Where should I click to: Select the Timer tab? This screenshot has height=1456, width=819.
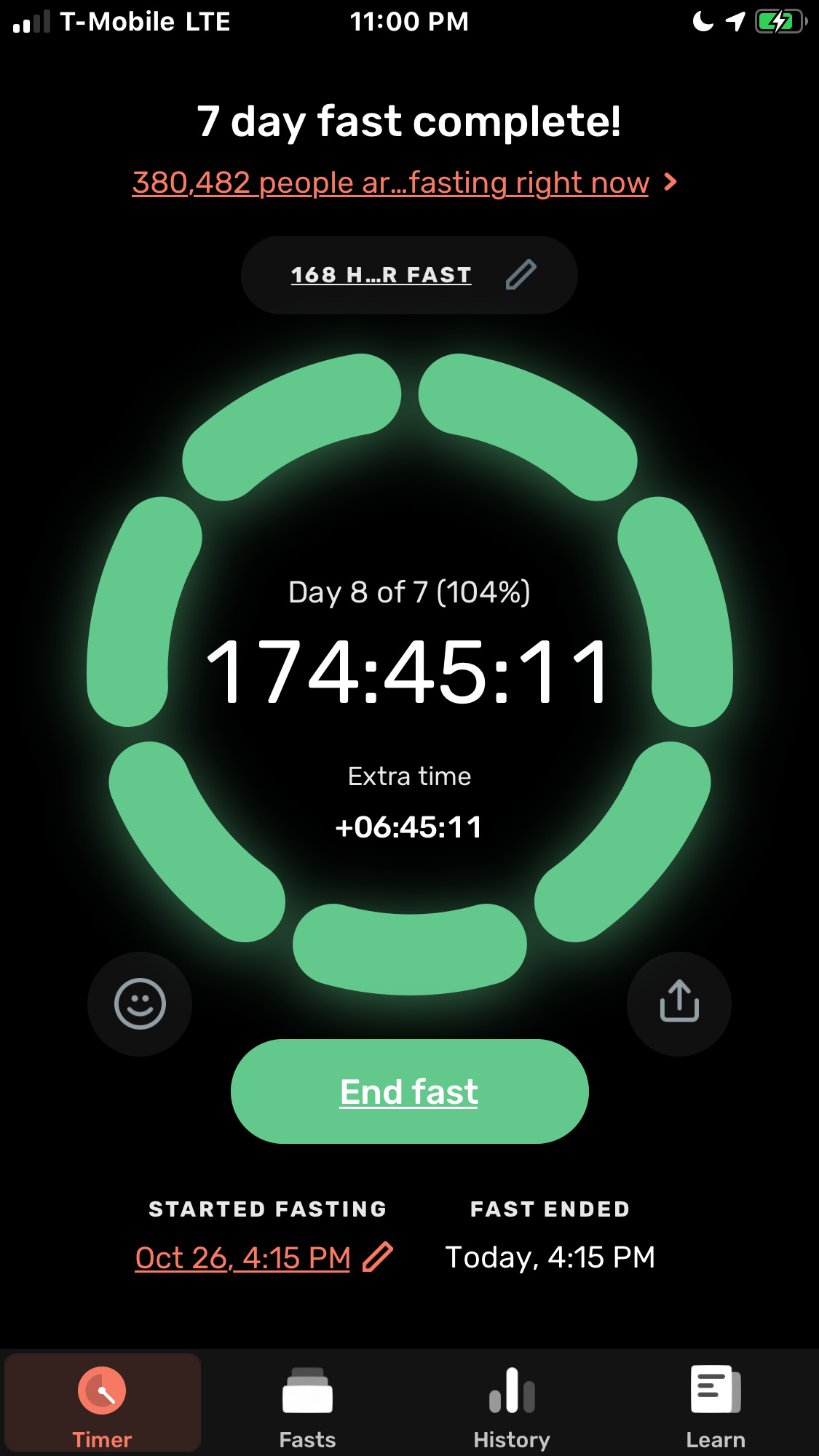click(103, 1404)
